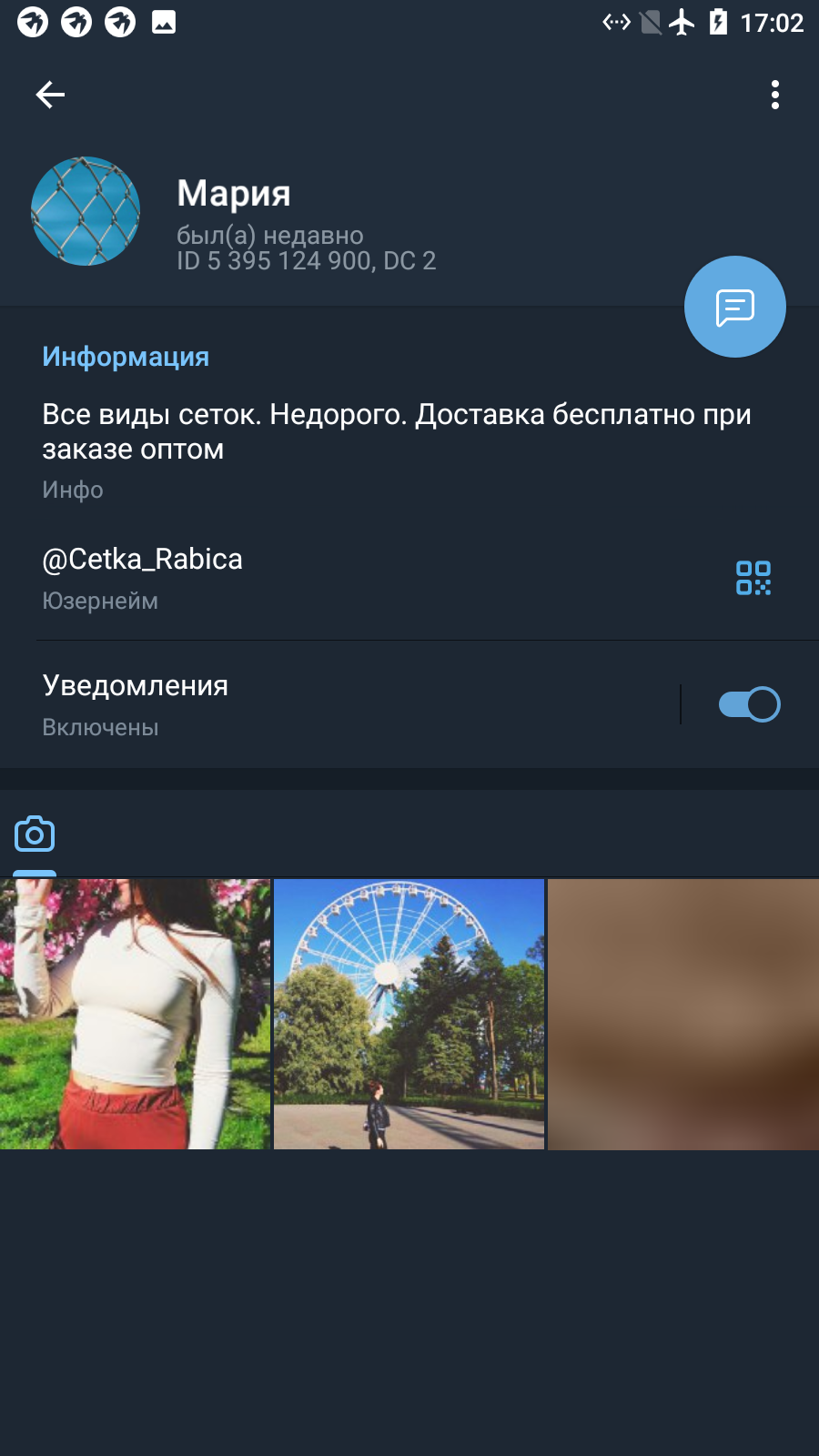Select the photos camera tab

tap(35, 834)
